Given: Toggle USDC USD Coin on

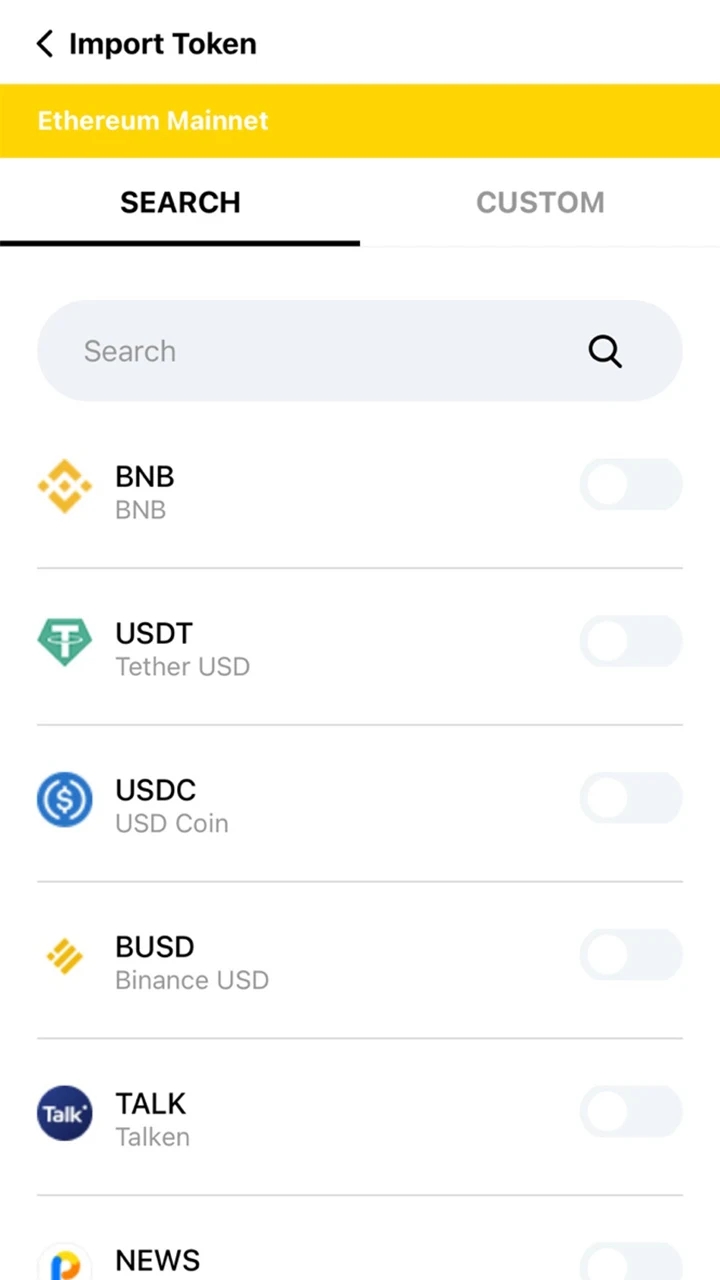Looking at the screenshot, I should pos(631,798).
